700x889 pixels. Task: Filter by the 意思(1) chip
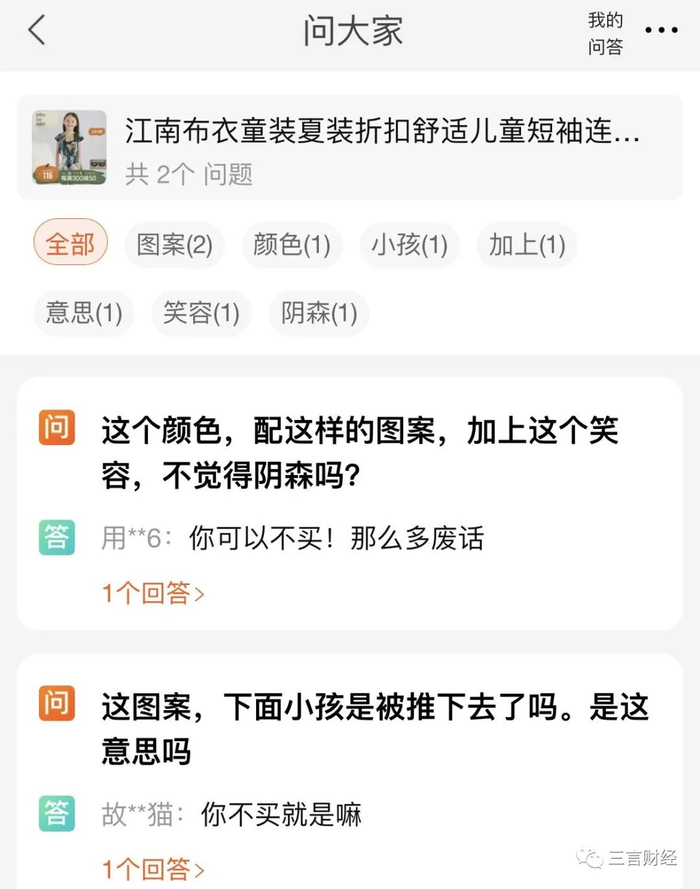(83, 313)
